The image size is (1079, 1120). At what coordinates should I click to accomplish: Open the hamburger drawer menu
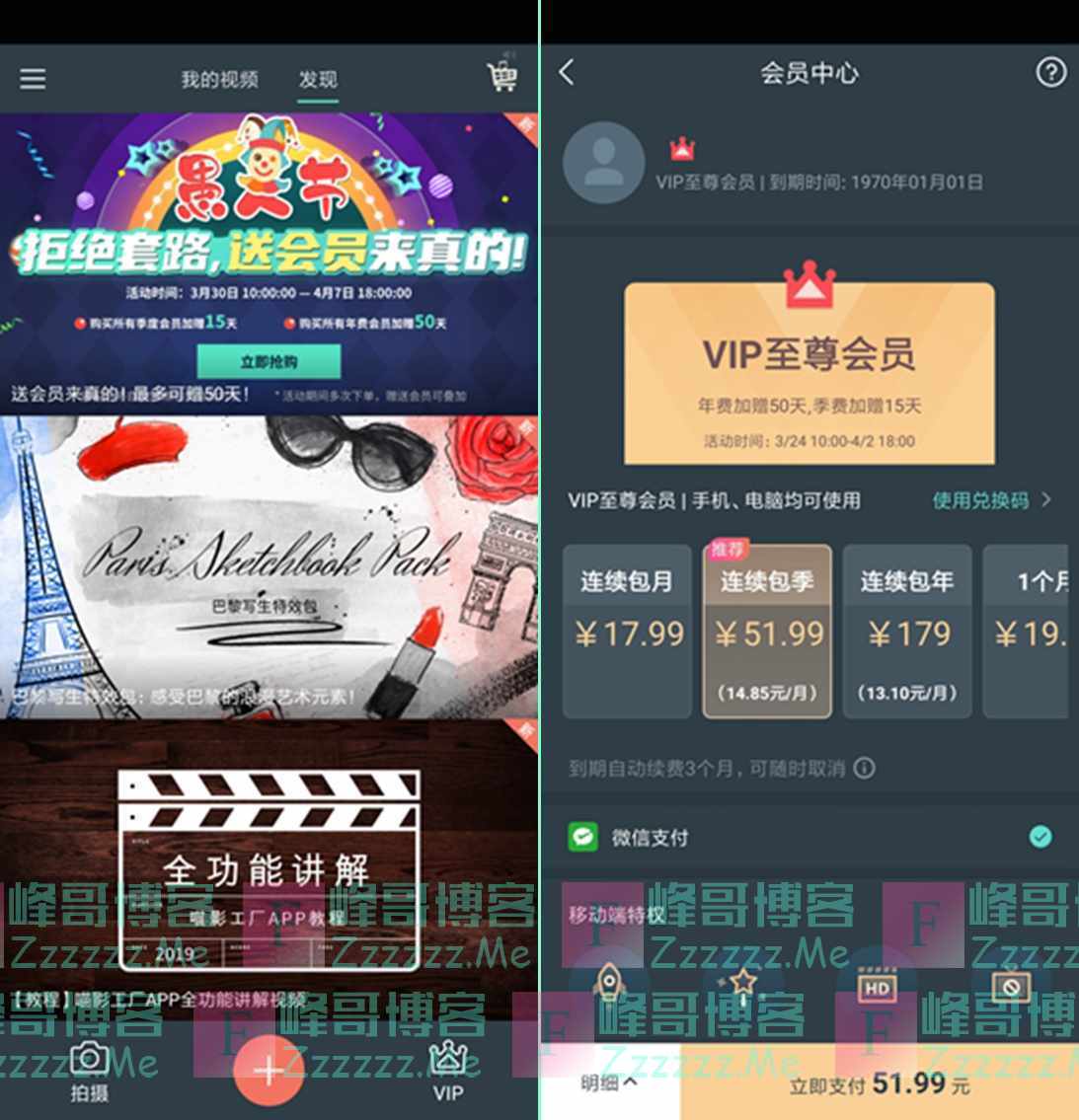pyautogui.click(x=33, y=78)
